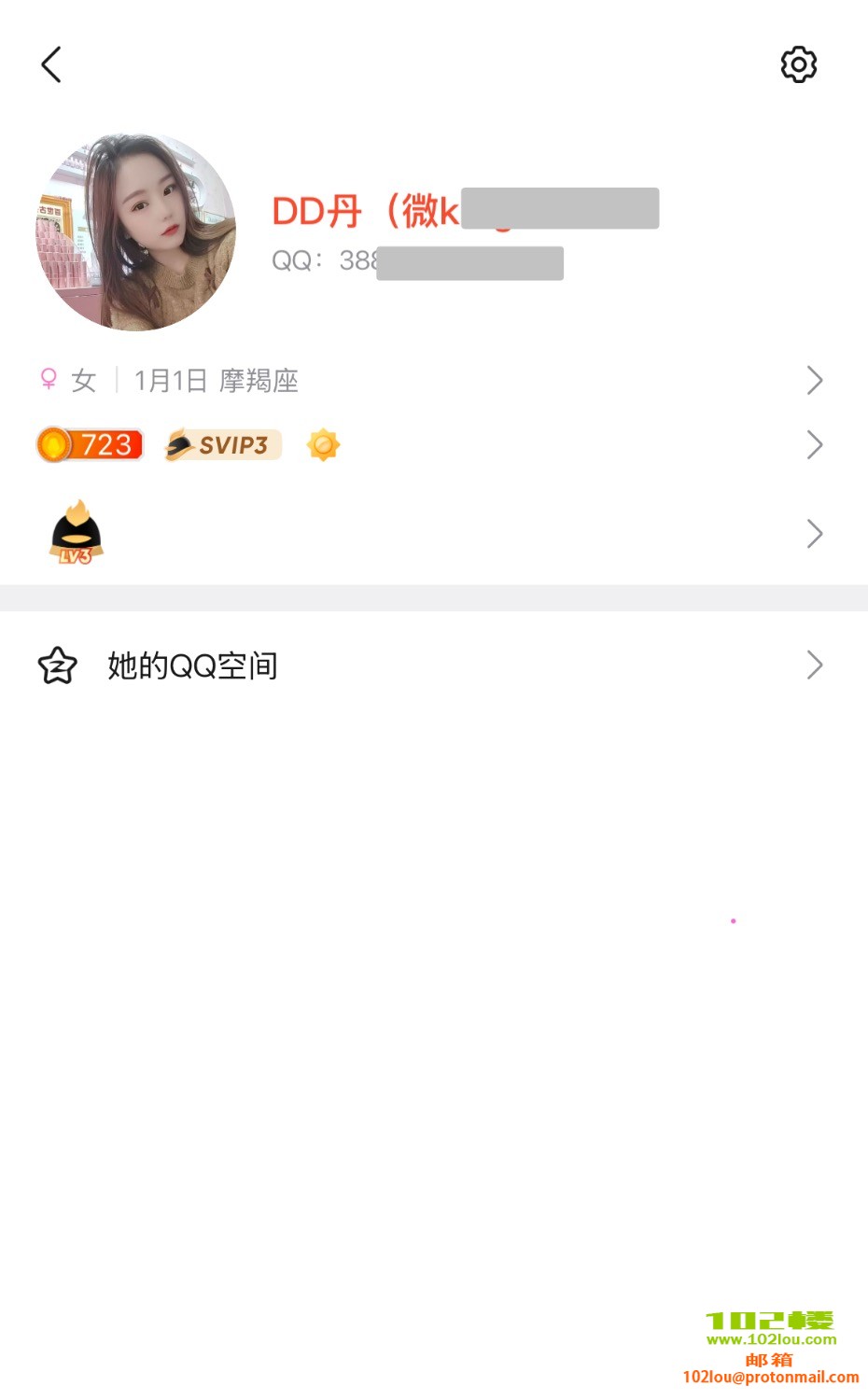The image size is (868, 1400).
Task: Open the SVIP3 level badges row
Action: (x=434, y=445)
